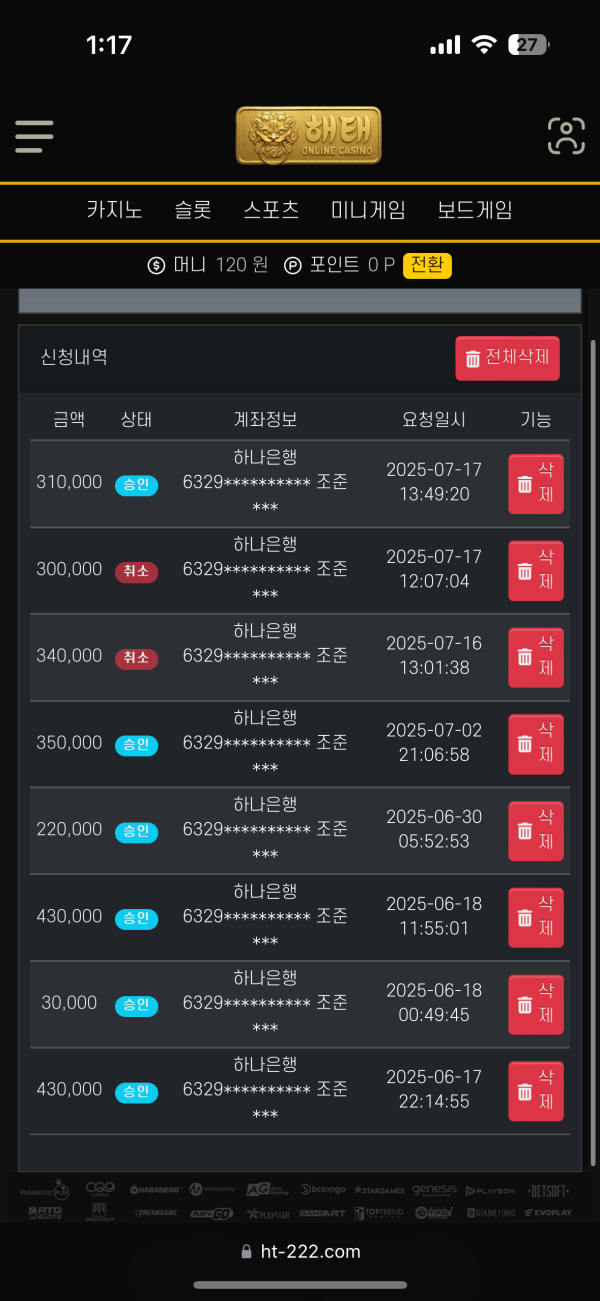Open the user profile icon

click(566, 136)
